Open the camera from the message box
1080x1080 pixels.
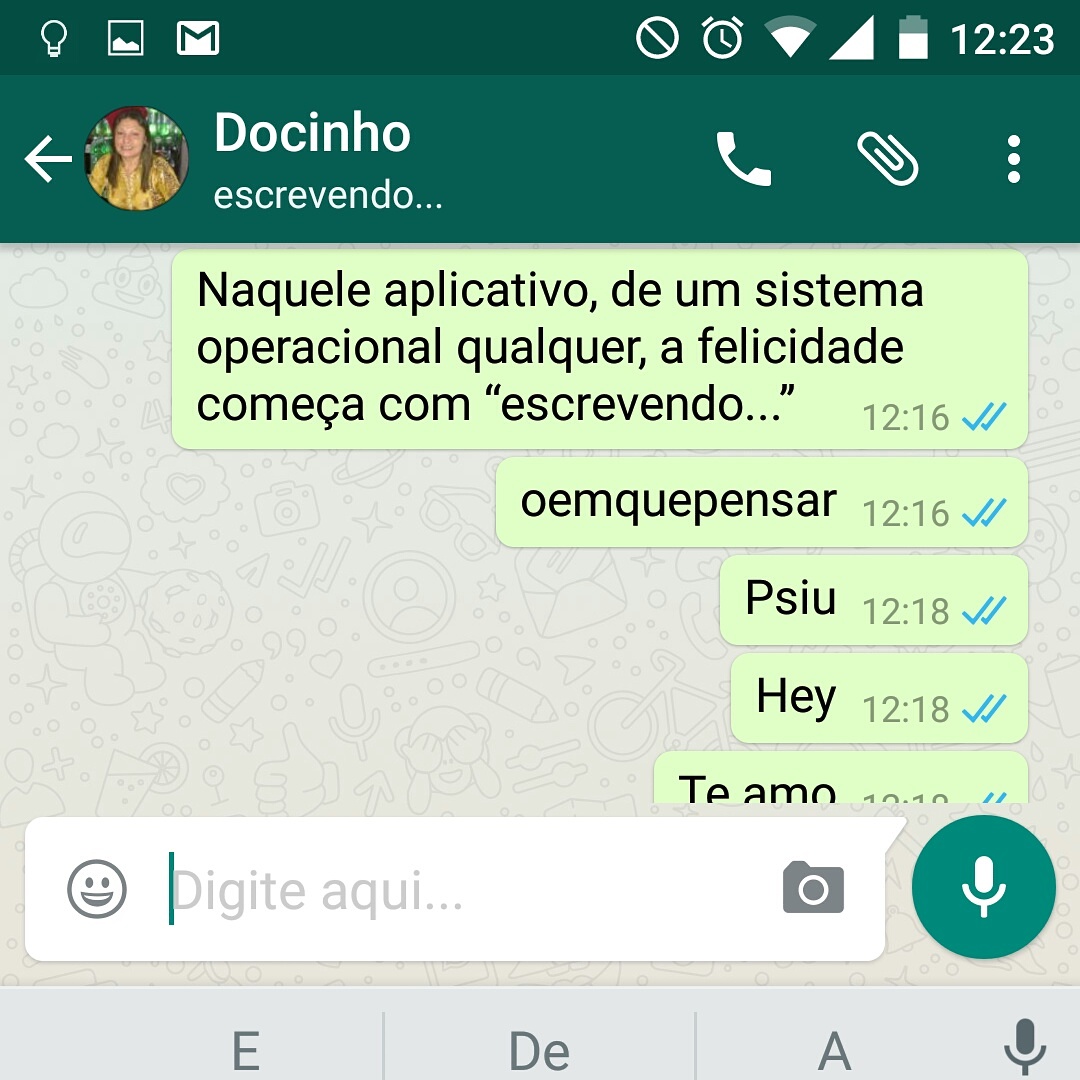point(813,888)
